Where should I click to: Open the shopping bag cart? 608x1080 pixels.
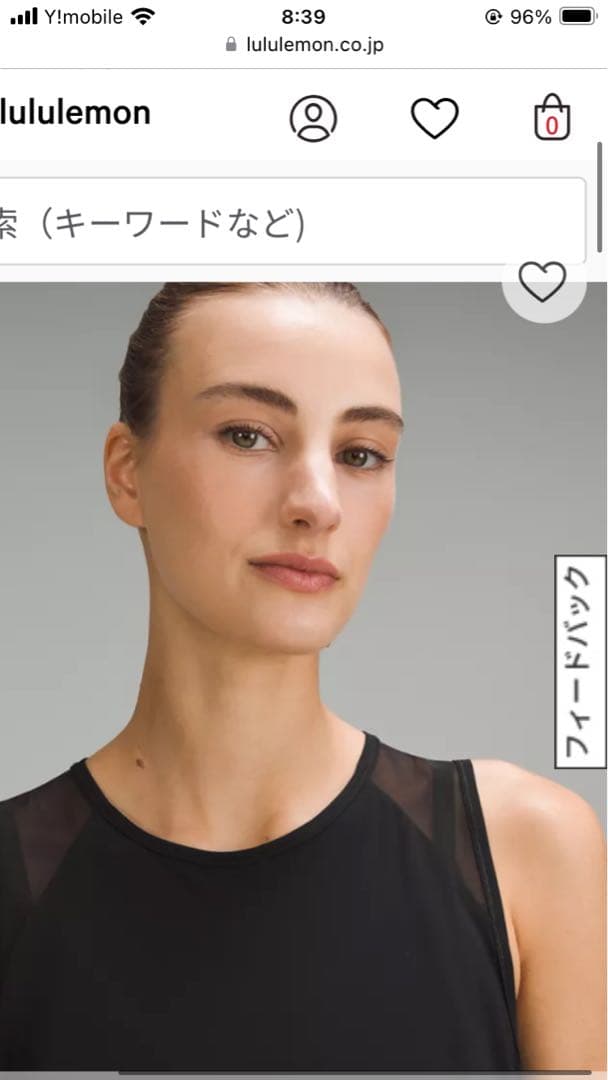tap(551, 118)
